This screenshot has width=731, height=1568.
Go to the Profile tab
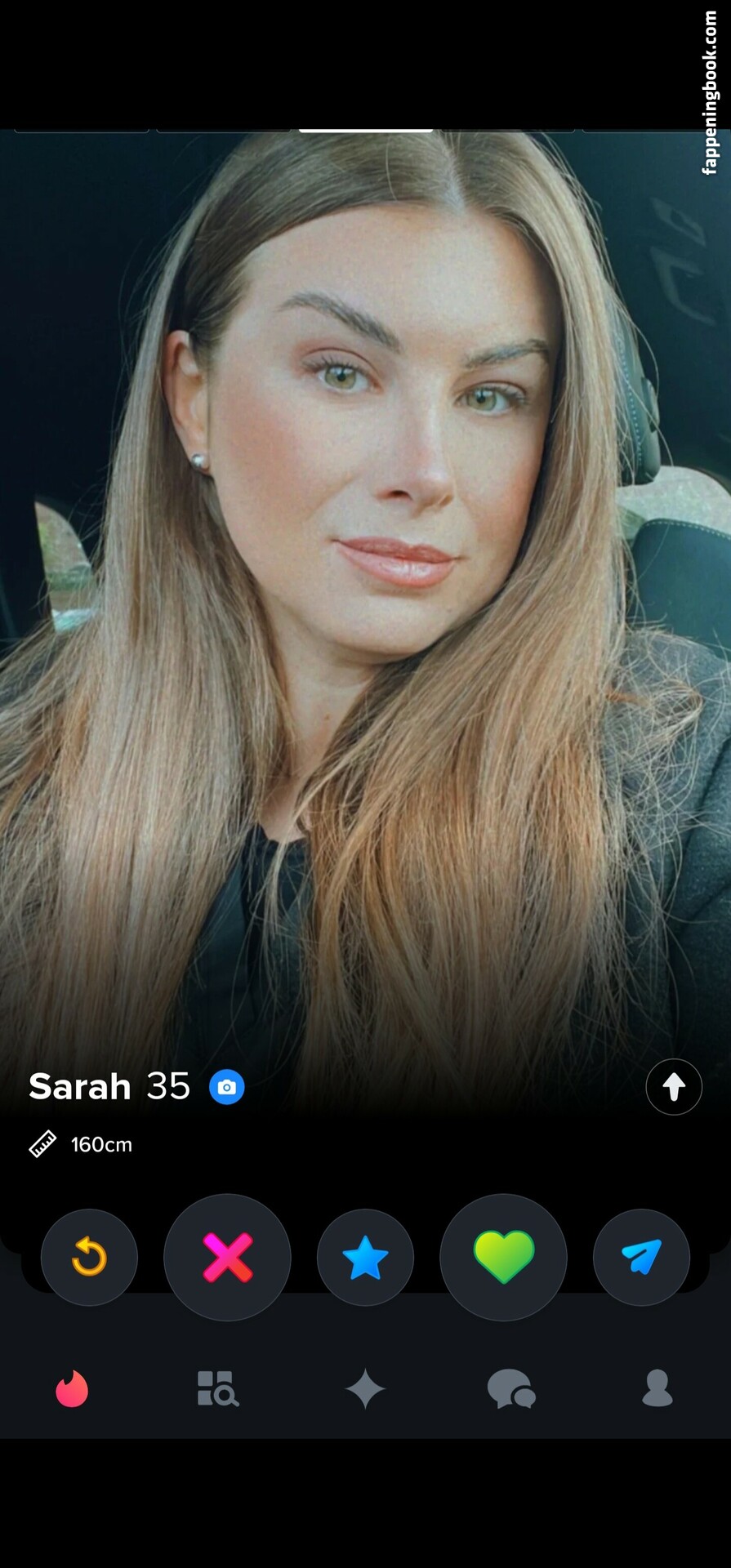click(657, 1388)
